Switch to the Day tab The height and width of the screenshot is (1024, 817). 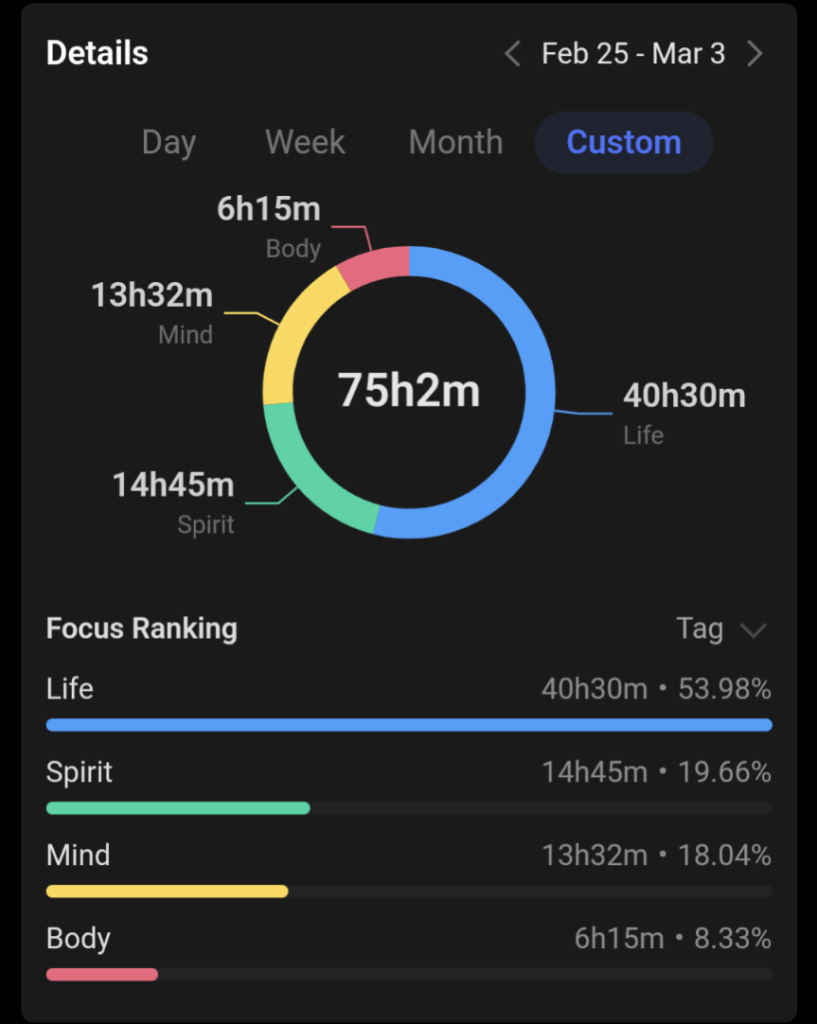pyautogui.click(x=168, y=142)
